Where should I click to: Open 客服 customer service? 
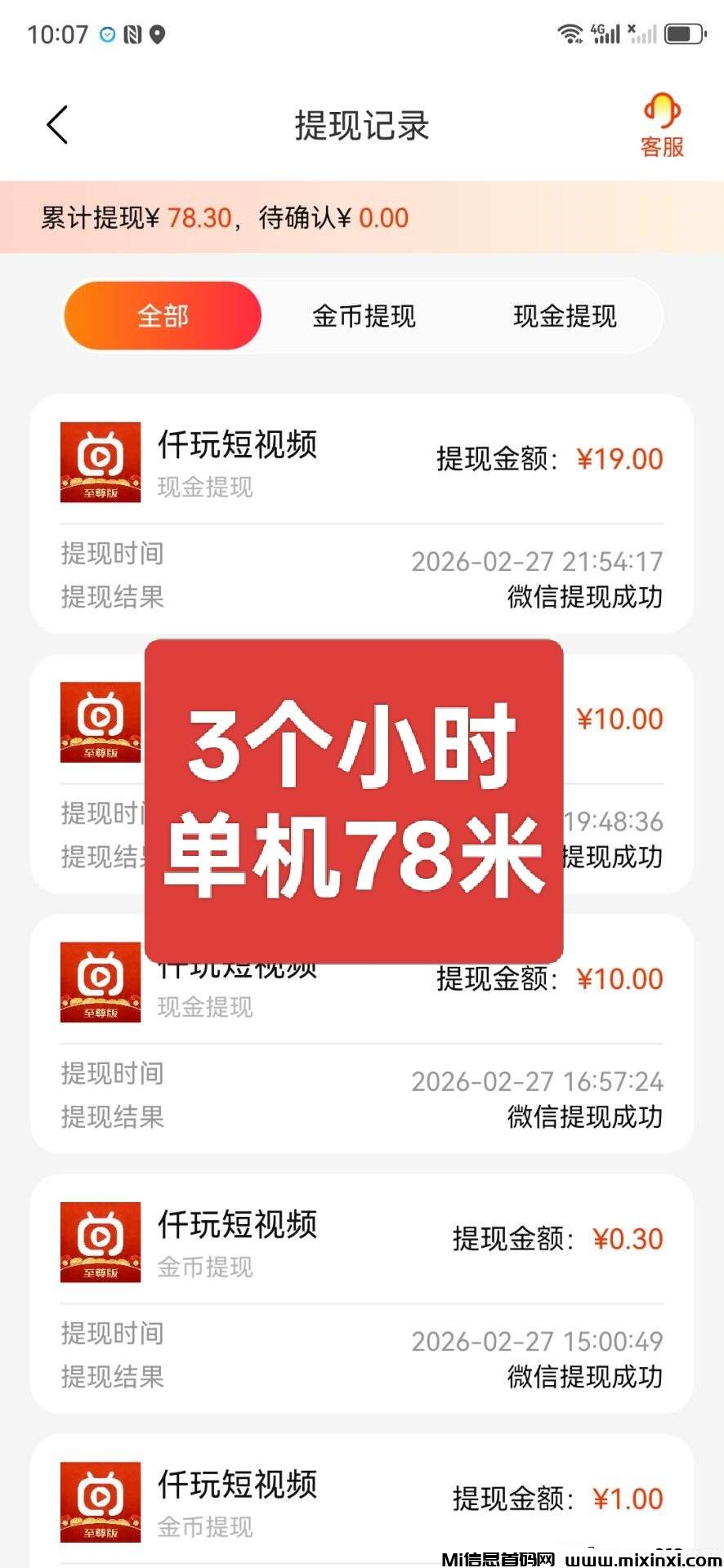(661, 126)
